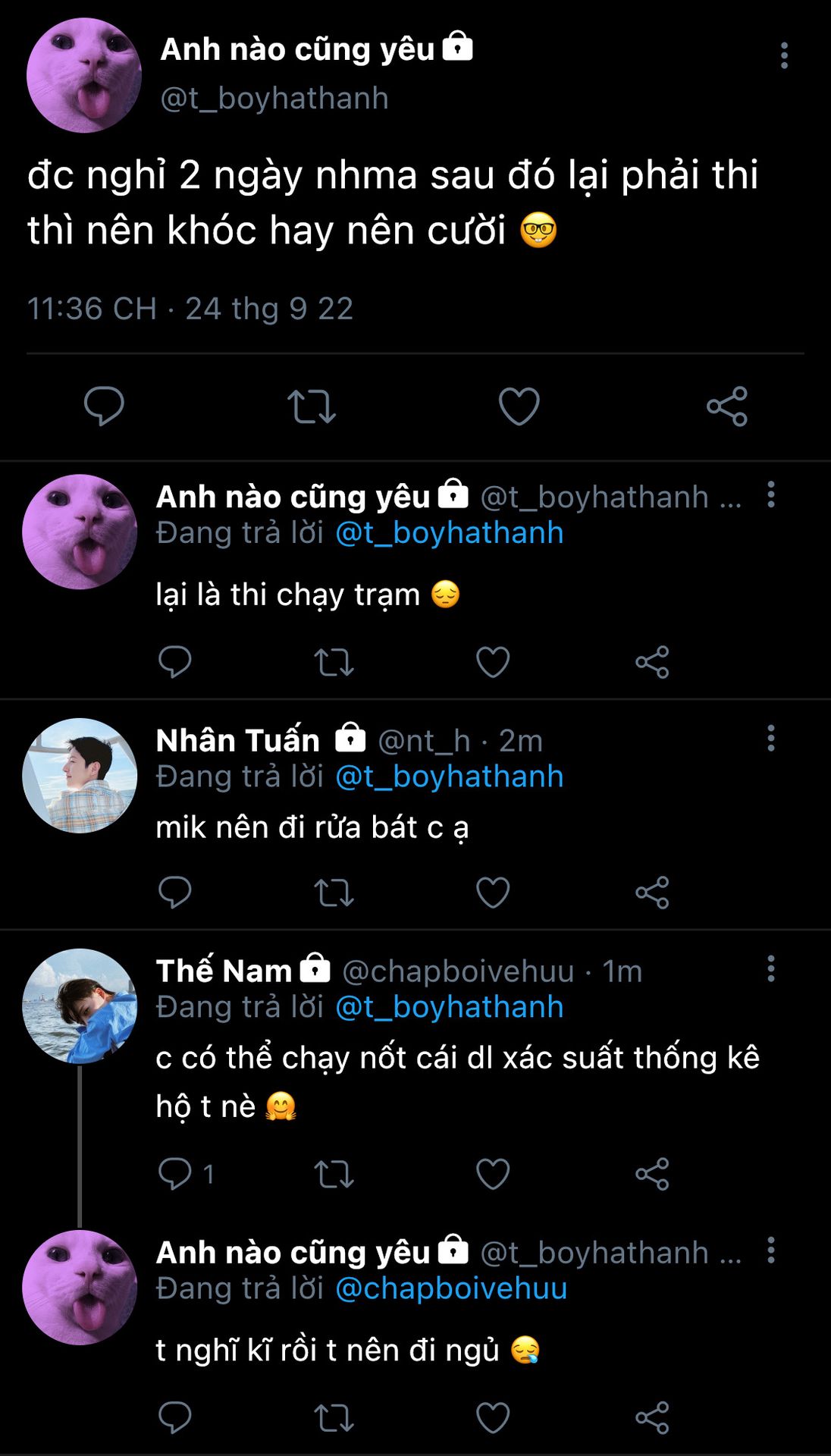The width and height of the screenshot is (831, 1456).
Task: Open @t_boyhathanh link in Nhân Tuấn's reply
Action: click(450, 777)
